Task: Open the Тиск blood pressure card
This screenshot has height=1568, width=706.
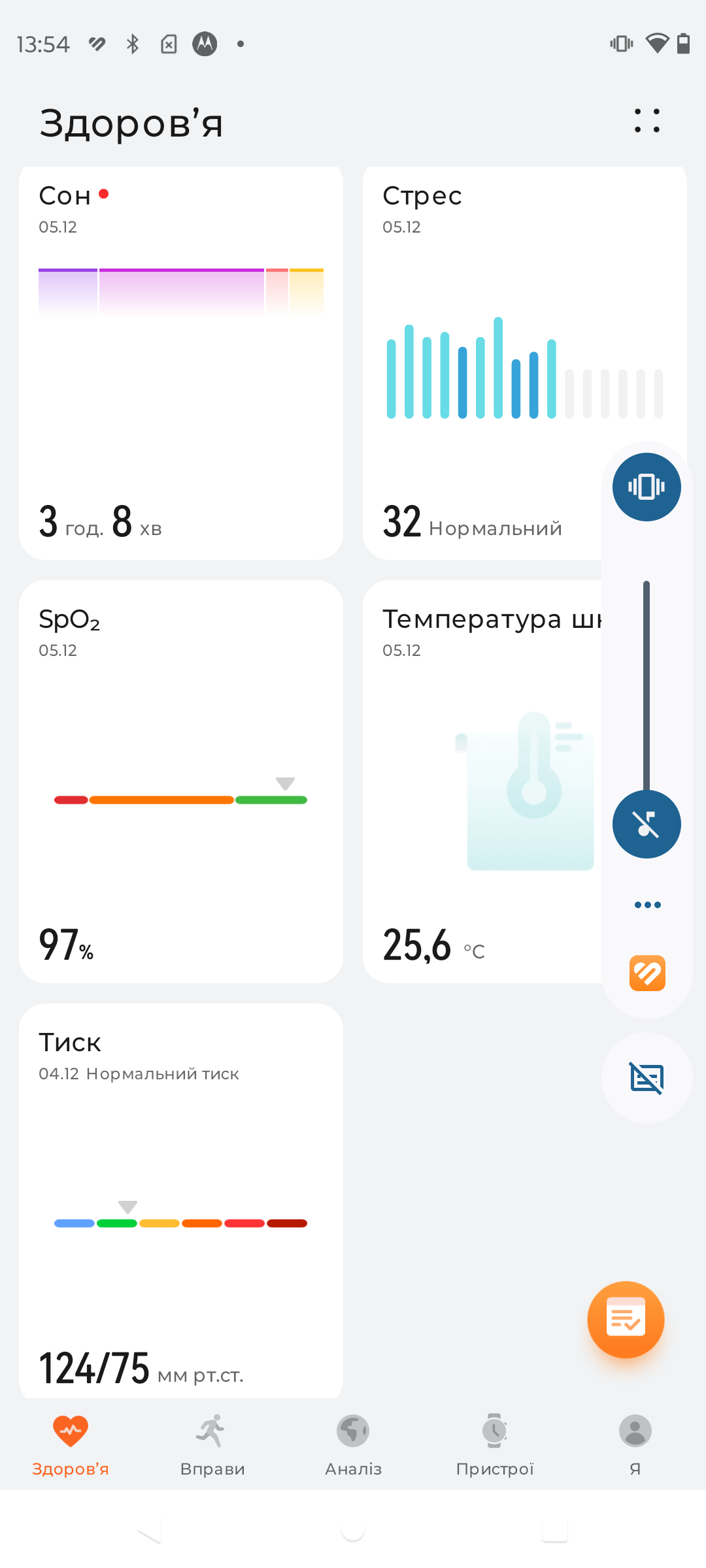Action: (x=181, y=1201)
